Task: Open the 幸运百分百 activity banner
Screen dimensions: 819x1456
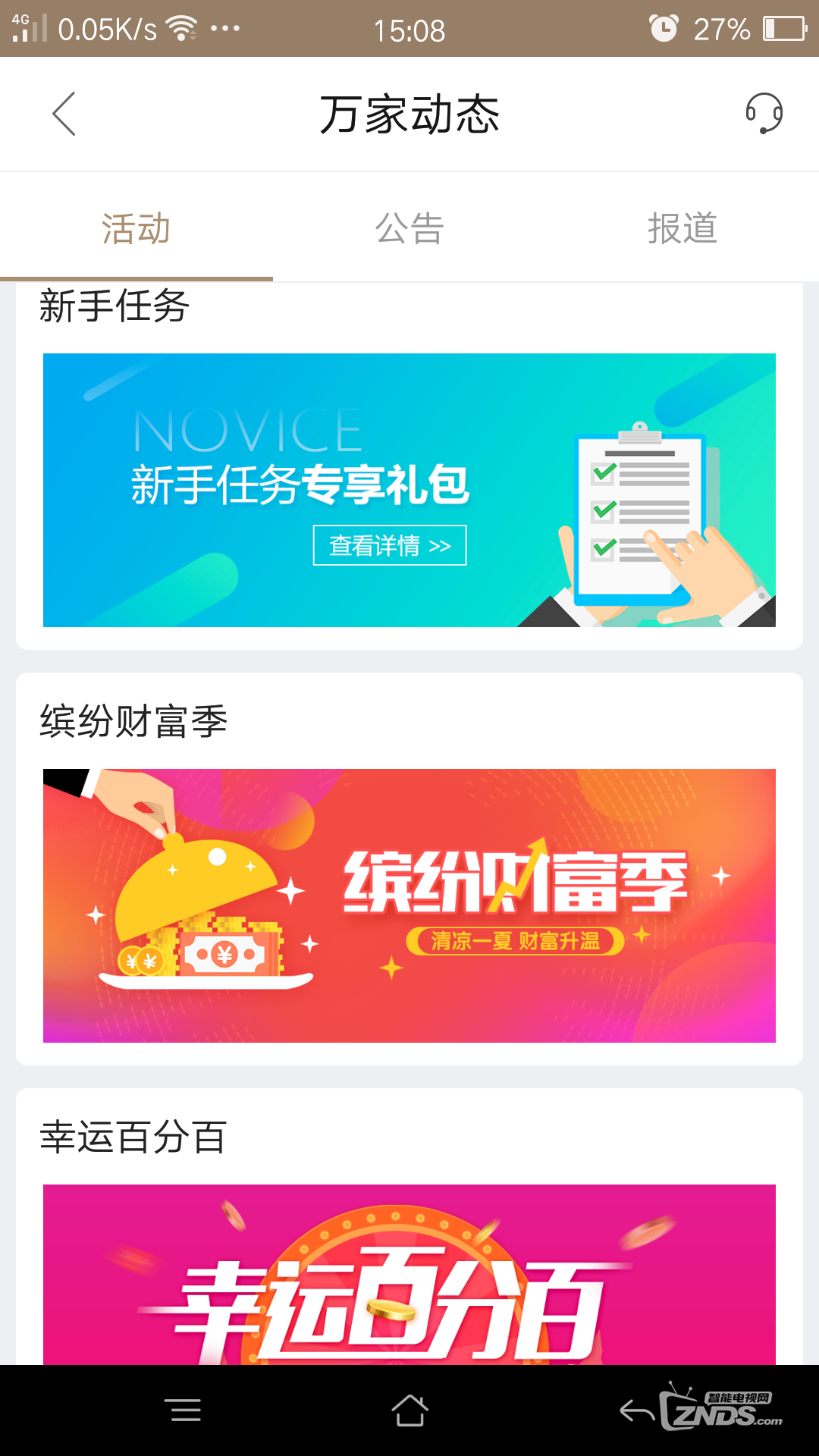Action: [x=409, y=1276]
